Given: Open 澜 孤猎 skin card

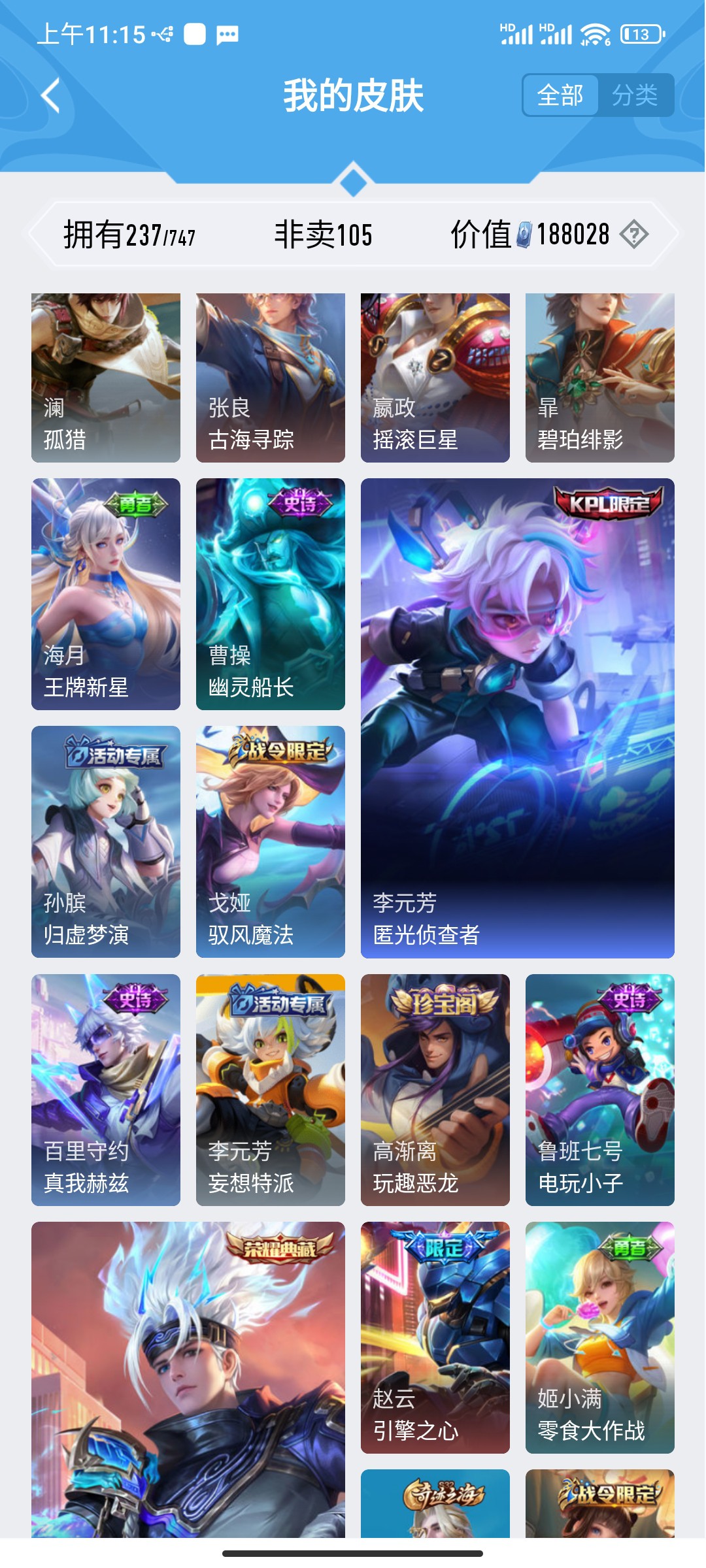Looking at the screenshot, I should [x=106, y=378].
